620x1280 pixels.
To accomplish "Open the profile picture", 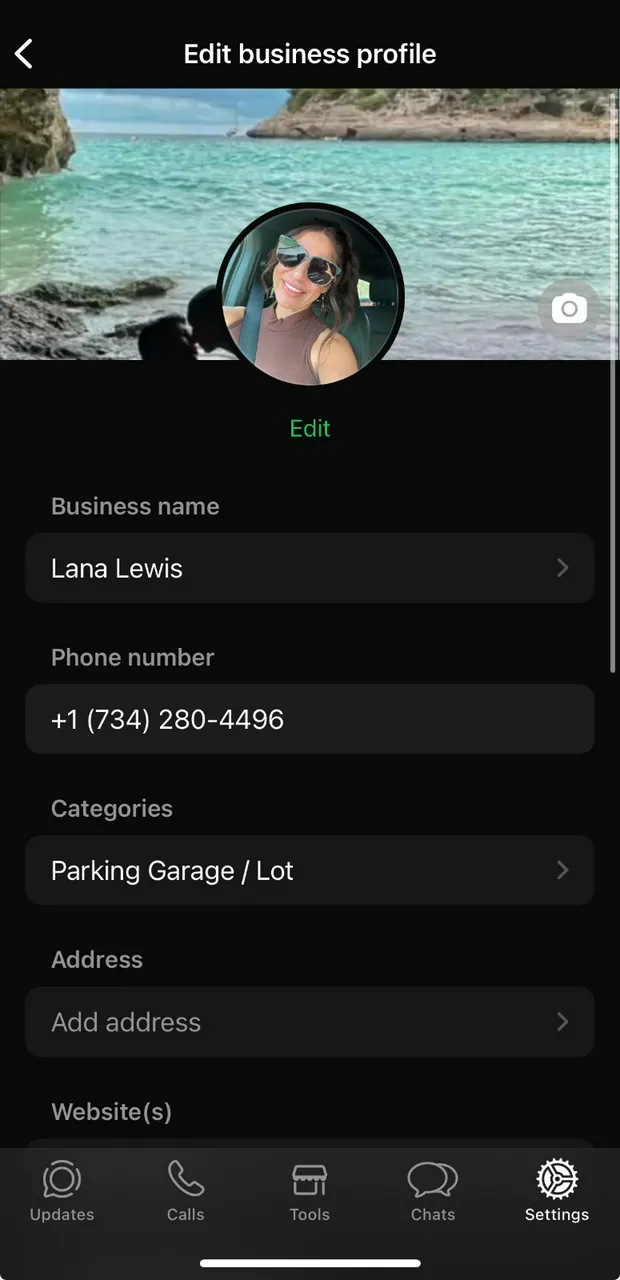I will 310,295.
